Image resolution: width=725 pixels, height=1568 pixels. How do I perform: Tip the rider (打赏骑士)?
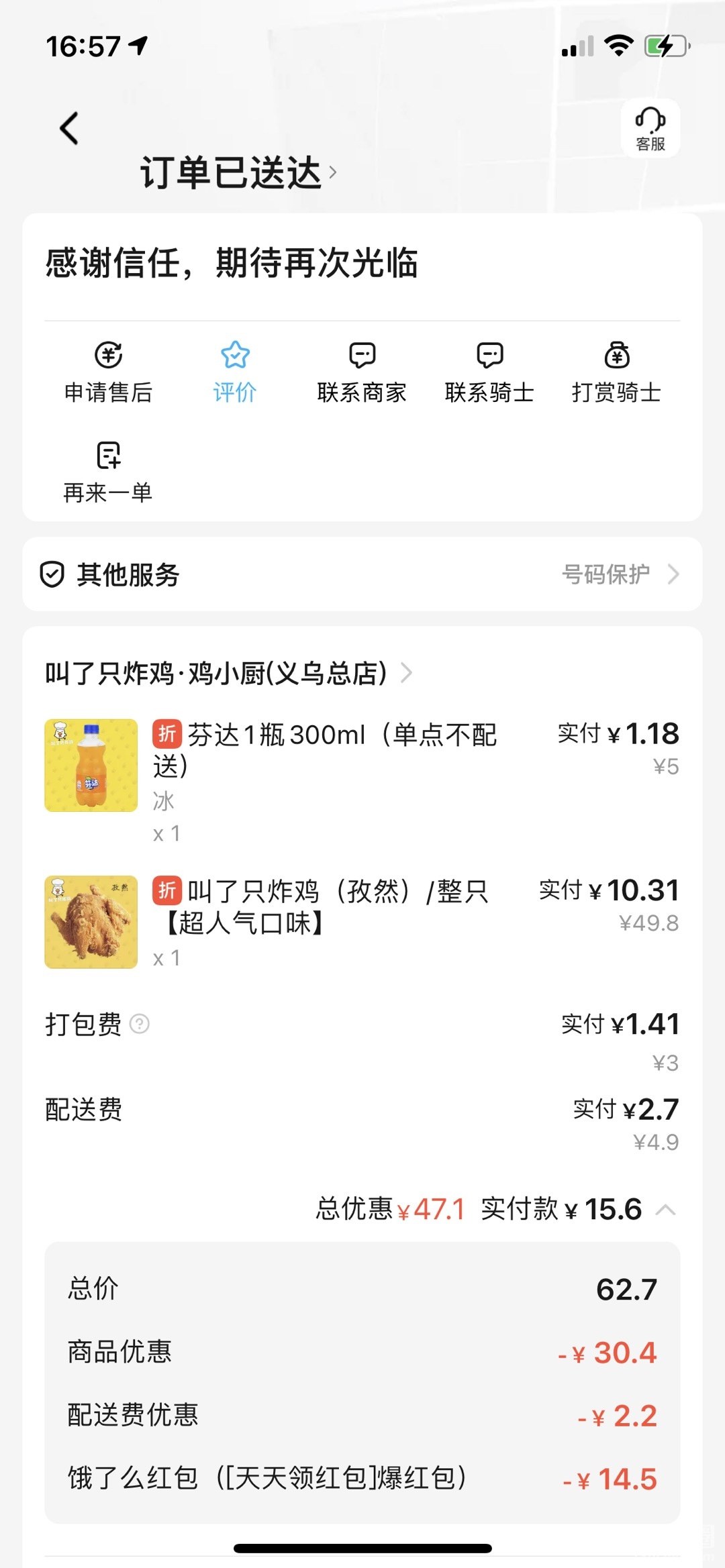(x=616, y=372)
